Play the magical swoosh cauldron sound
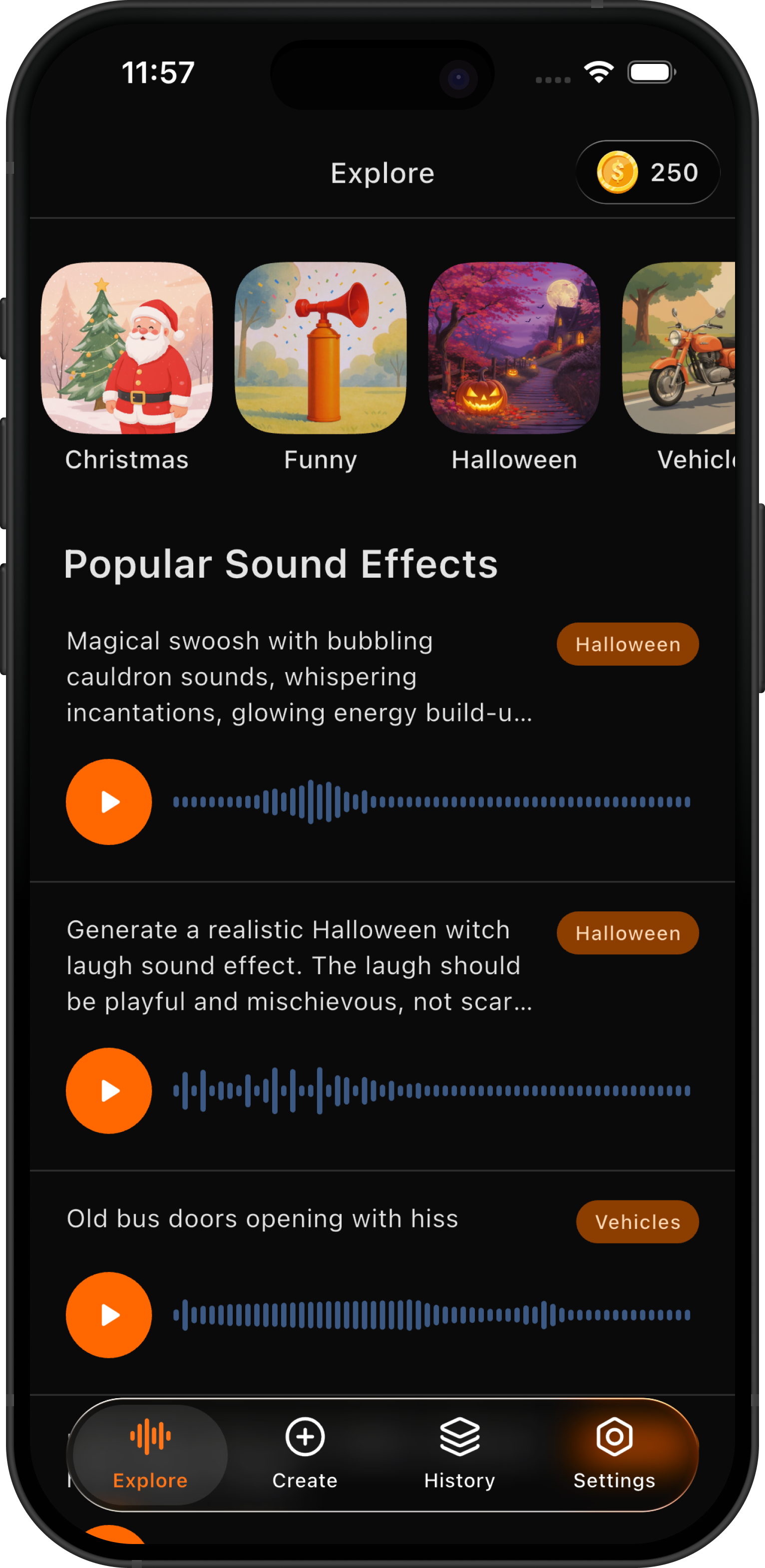The width and height of the screenshot is (765, 1568). 109,801
